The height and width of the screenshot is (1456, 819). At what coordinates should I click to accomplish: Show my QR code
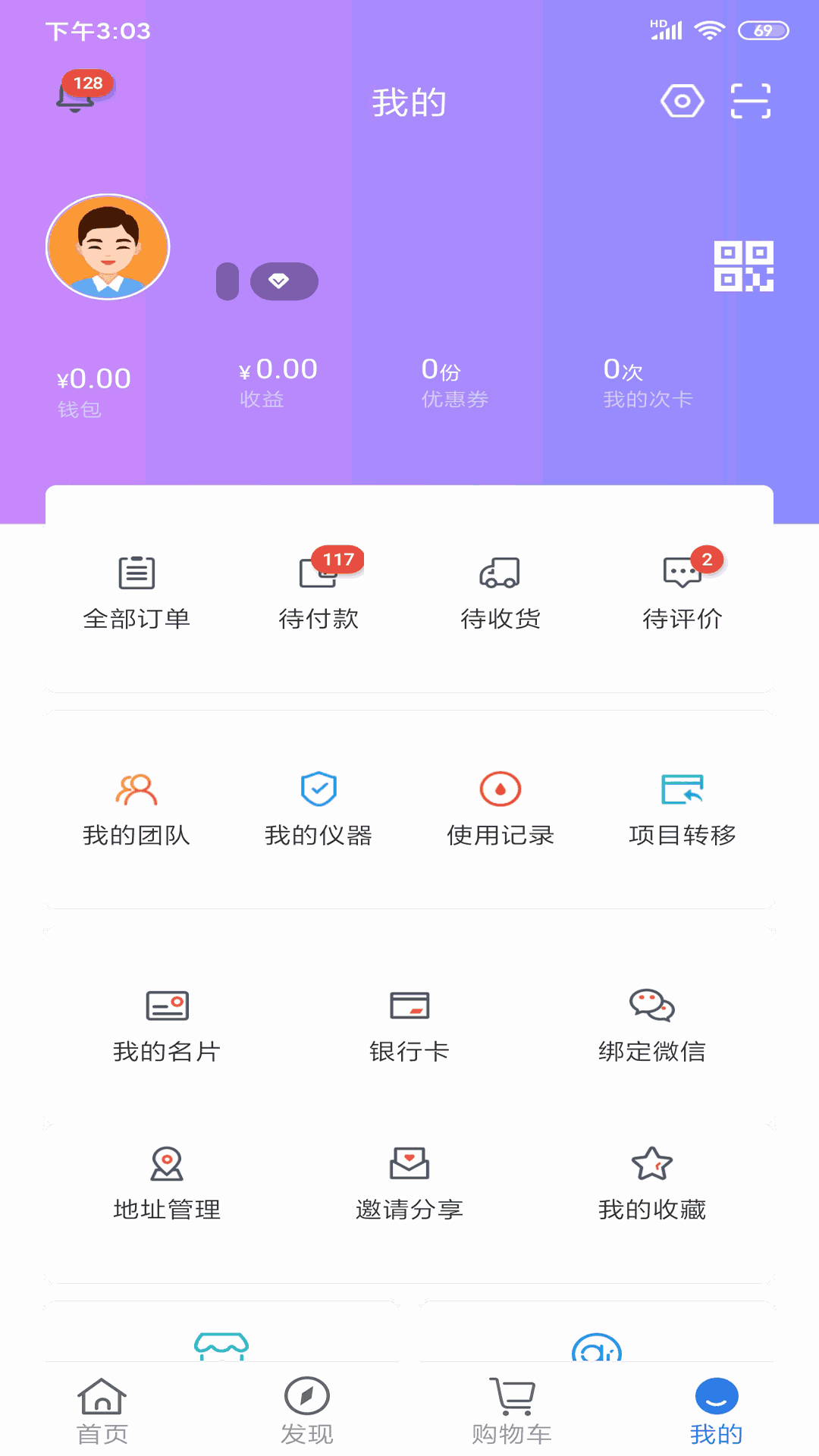743,266
